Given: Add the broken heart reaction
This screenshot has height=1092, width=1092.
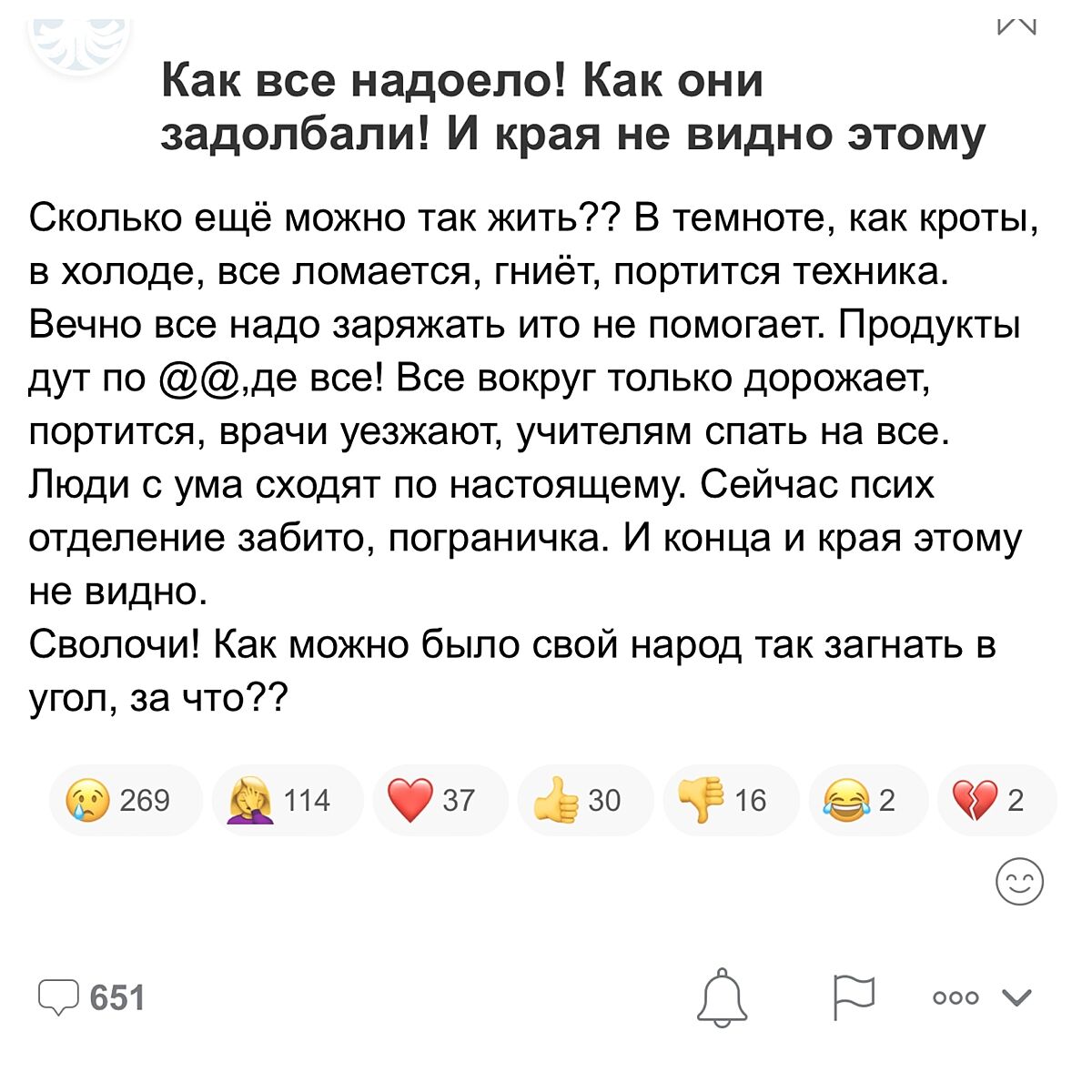Looking at the screenshot, I should (x=996, y=800).
